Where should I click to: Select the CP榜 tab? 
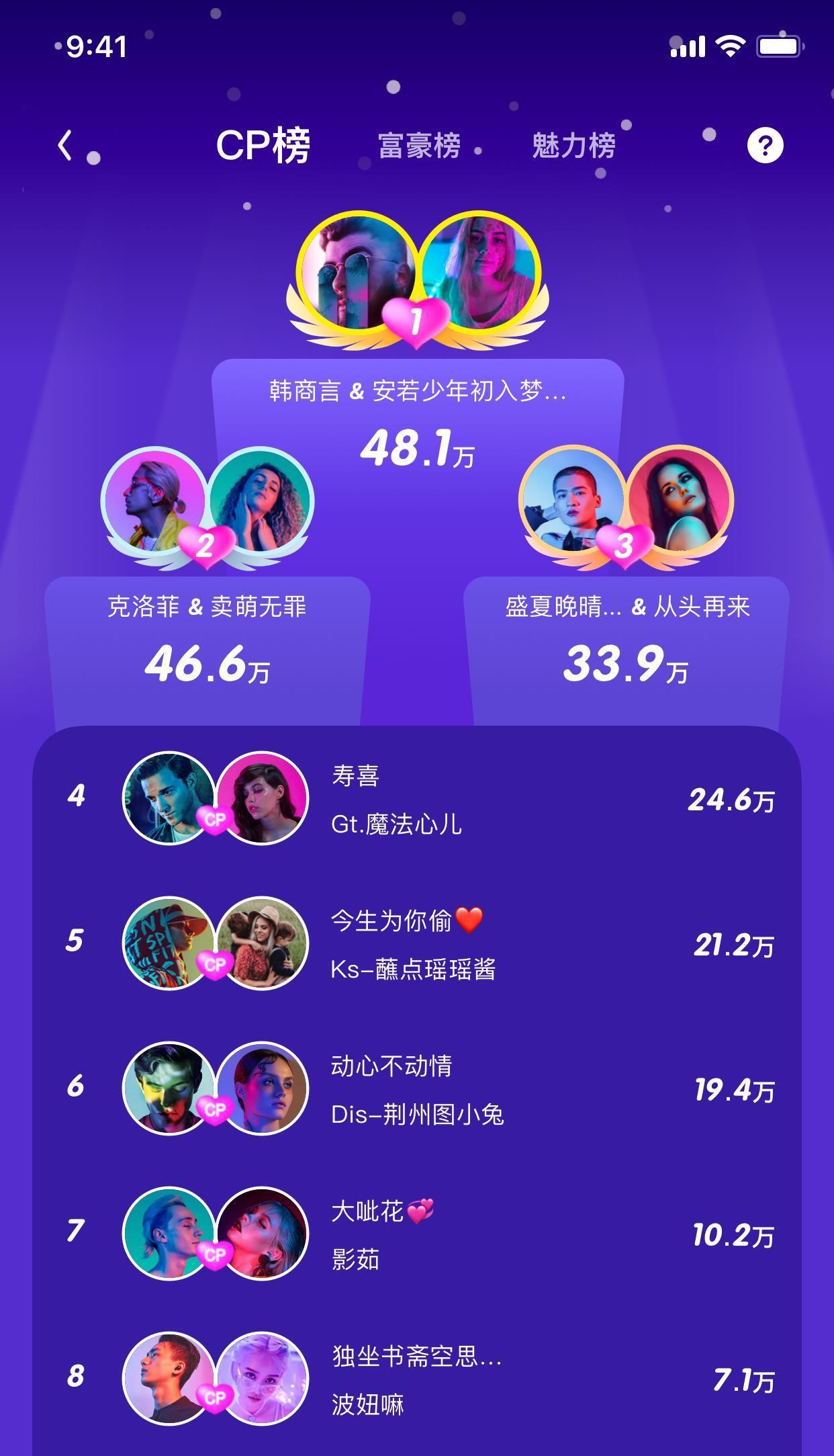pyautogui.click(x=263, y=145)
